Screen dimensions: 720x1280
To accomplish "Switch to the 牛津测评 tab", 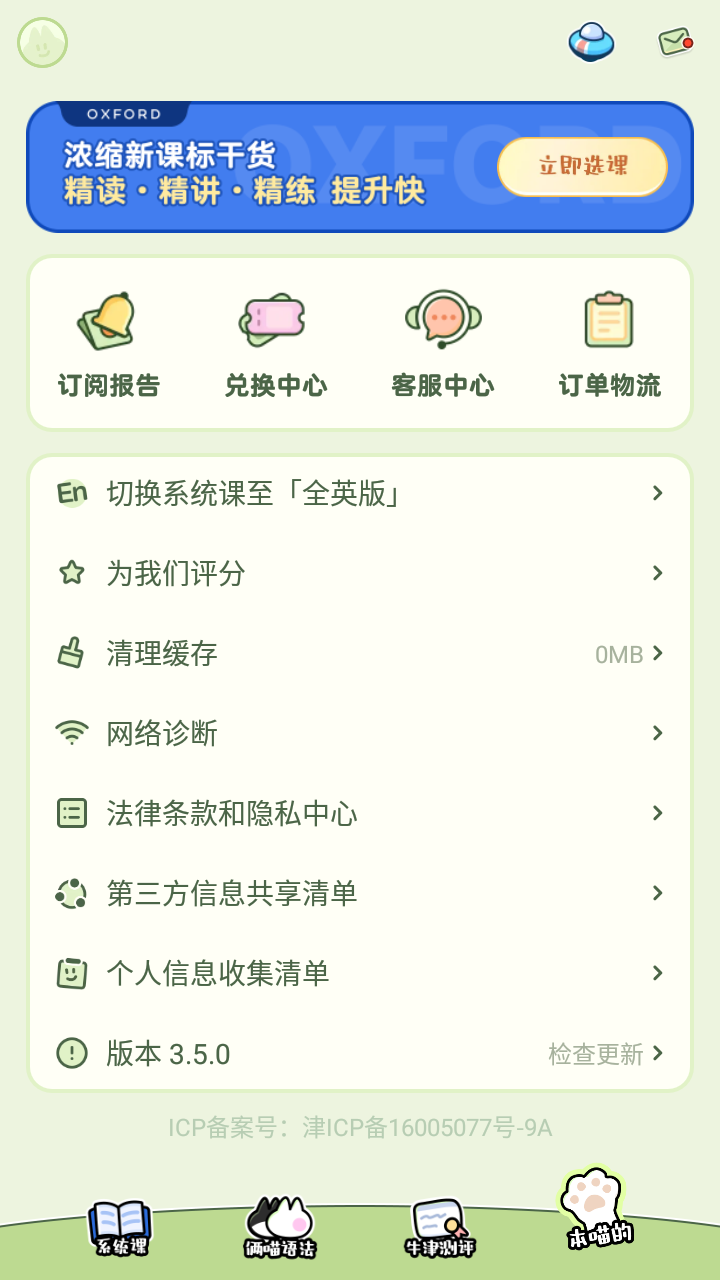I will click(x=439, y=1228).
